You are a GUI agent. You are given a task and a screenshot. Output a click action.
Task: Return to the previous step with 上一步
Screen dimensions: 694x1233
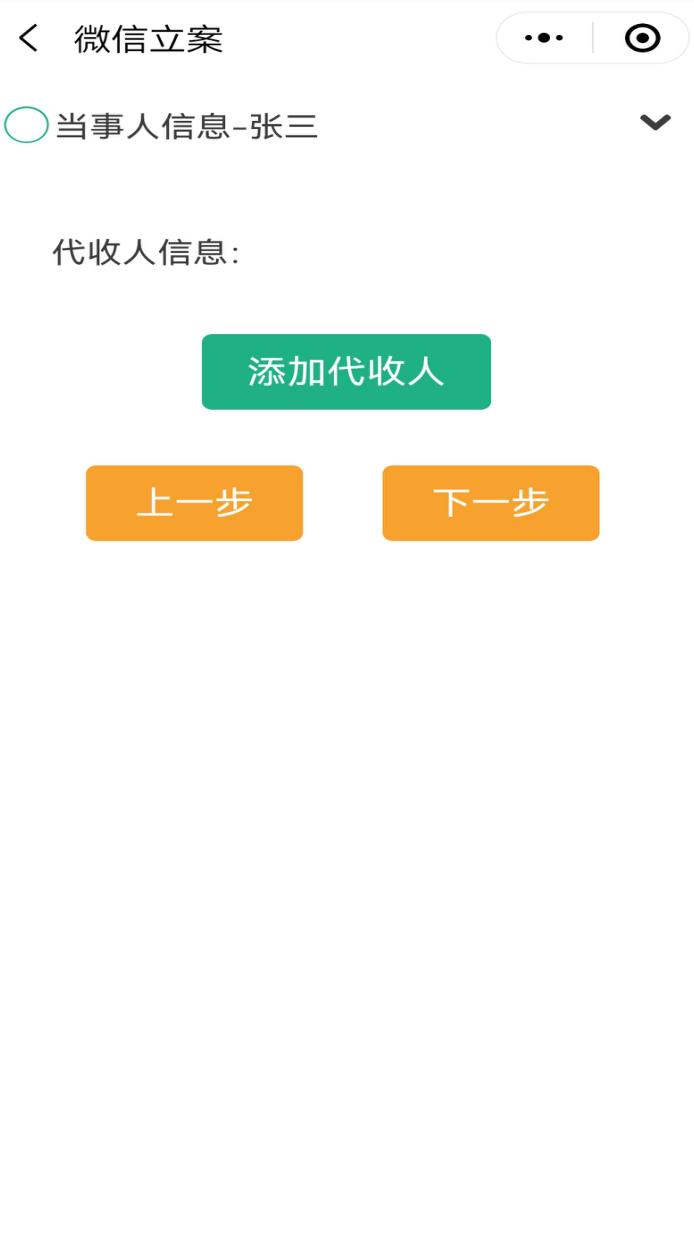point(194,503)
